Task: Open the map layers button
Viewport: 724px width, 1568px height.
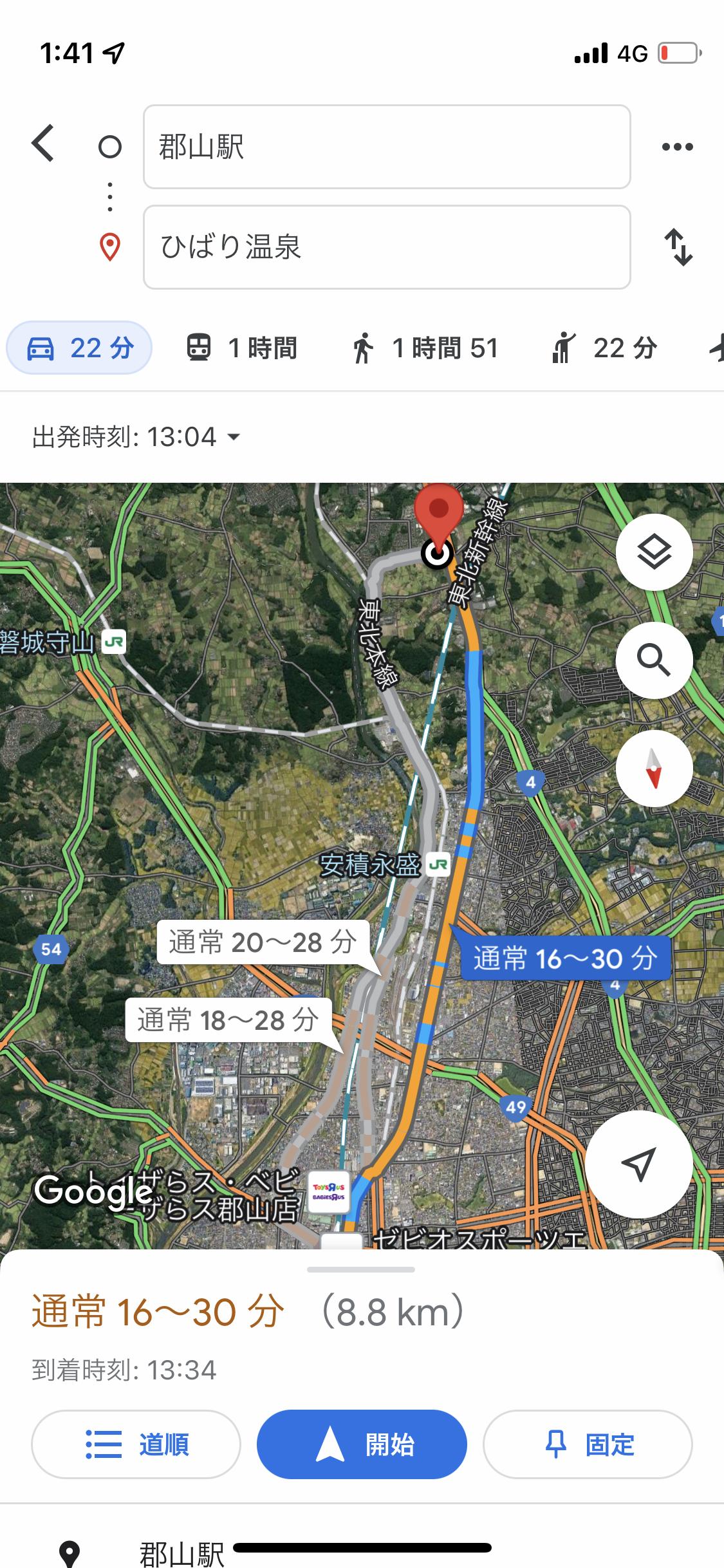Action: point(654,552)
